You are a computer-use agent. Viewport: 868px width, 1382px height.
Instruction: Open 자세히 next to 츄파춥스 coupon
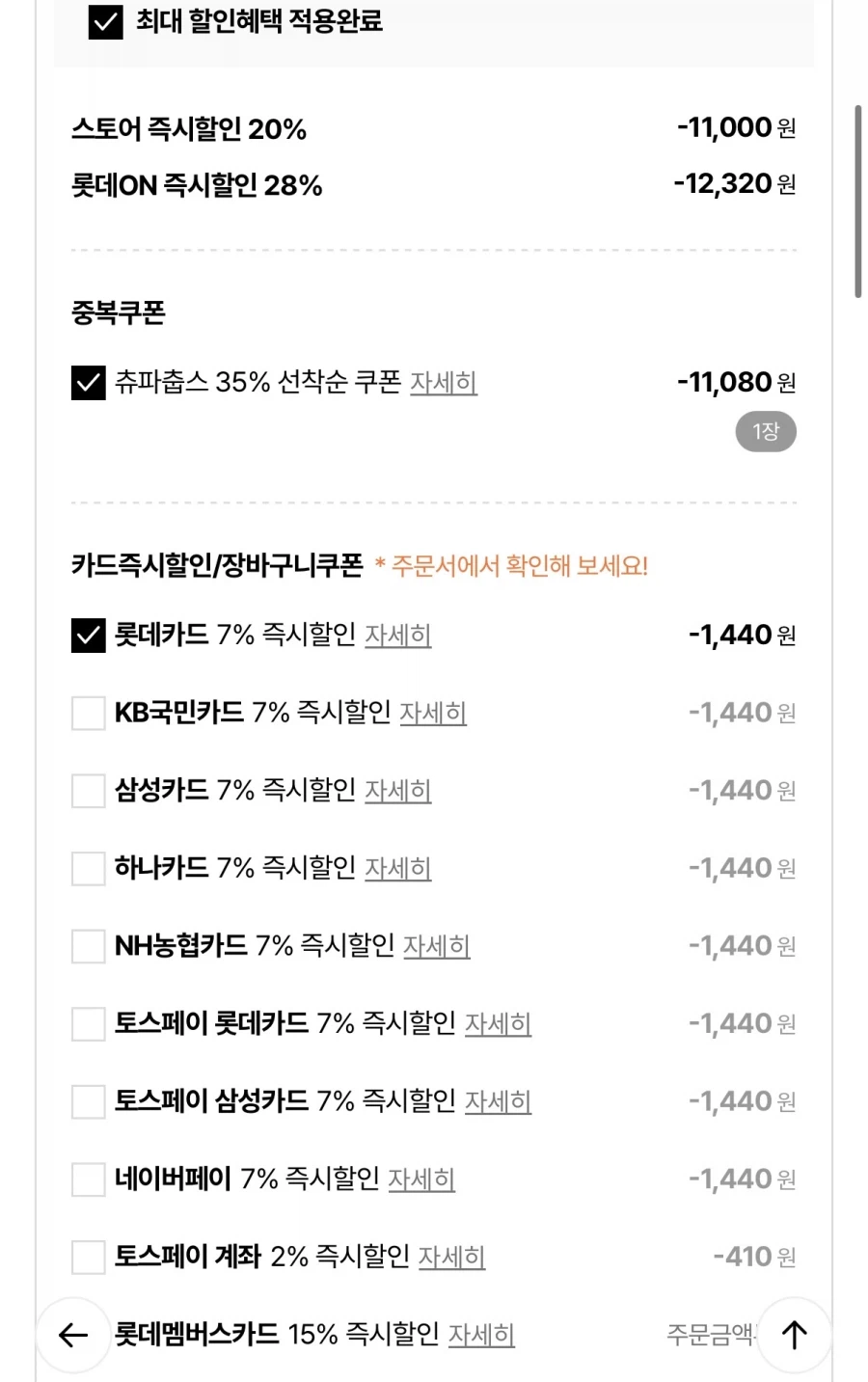444,383
